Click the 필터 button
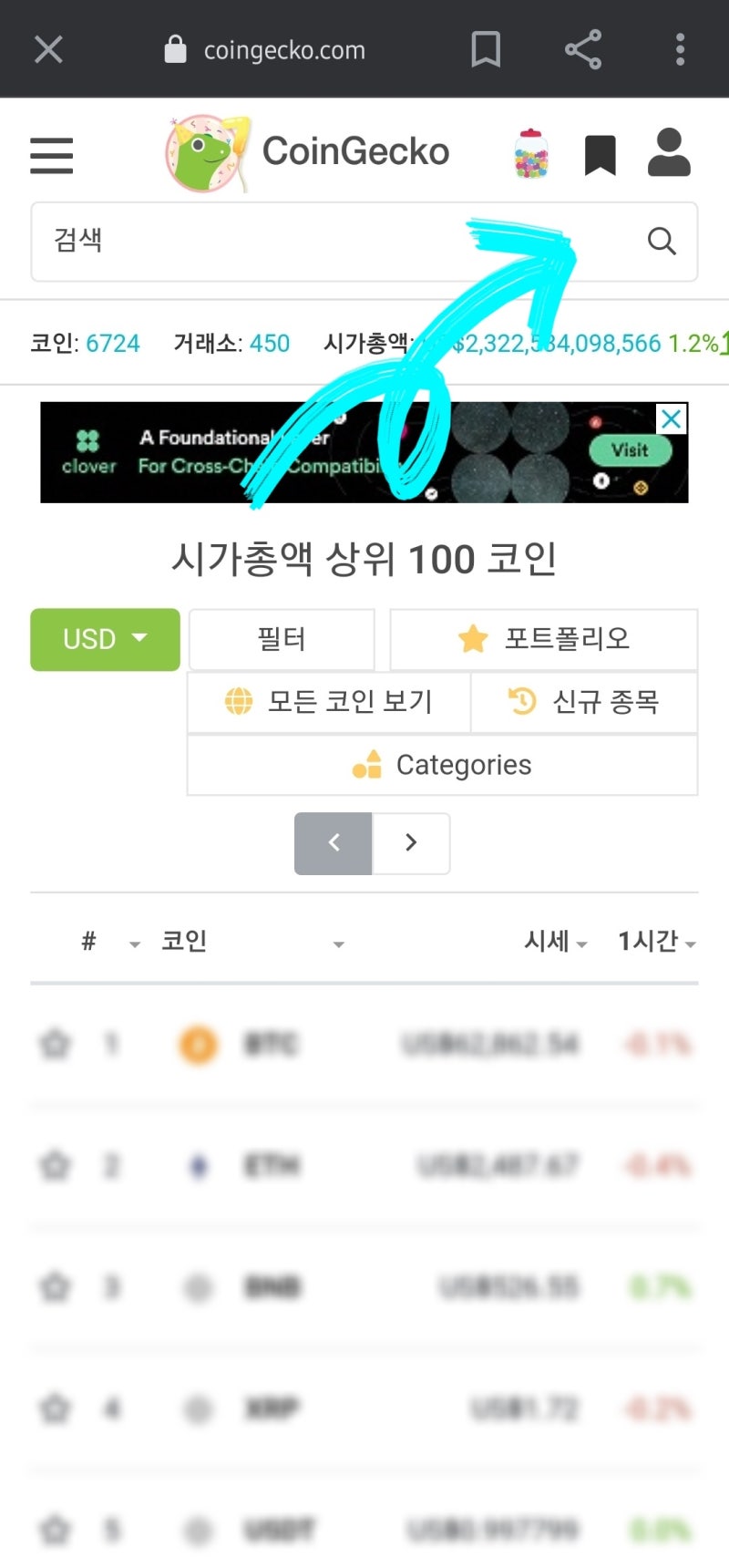Screen dimensions: 729x1568 [281, 639]
